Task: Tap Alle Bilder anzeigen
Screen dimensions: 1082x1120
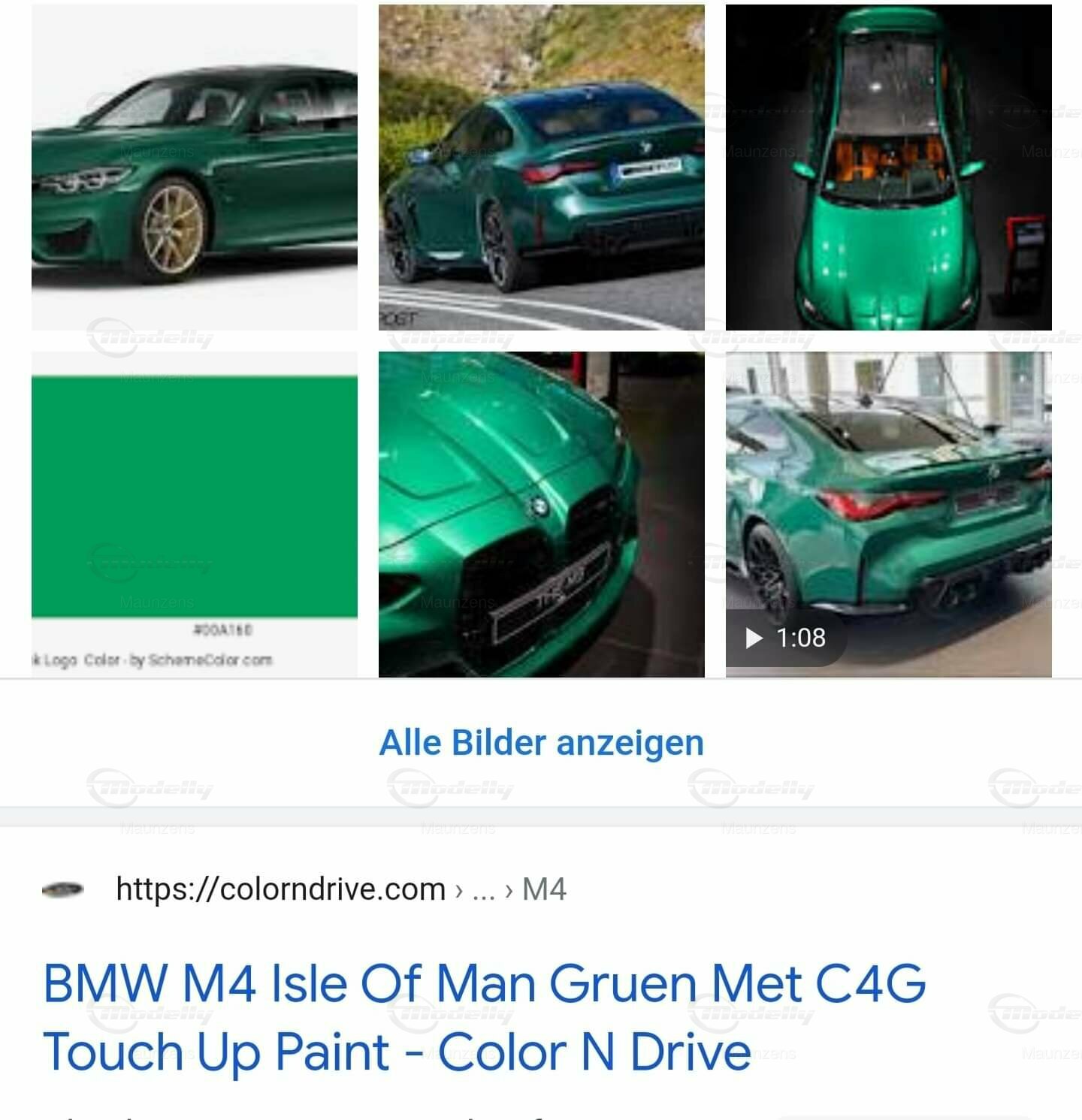Action: pyautogui.click(x=541, y=742)
